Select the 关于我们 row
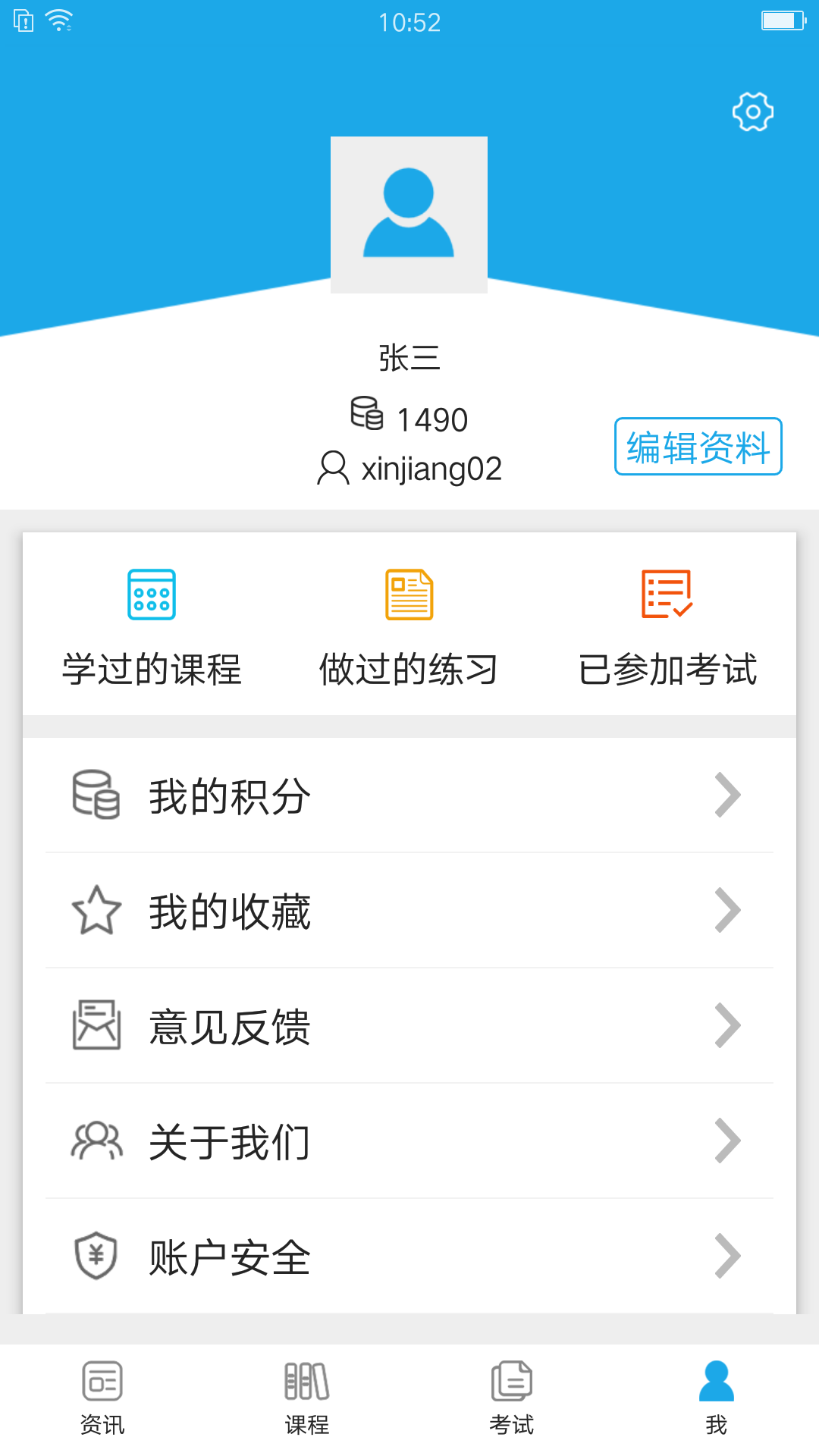 (409, 1141)
